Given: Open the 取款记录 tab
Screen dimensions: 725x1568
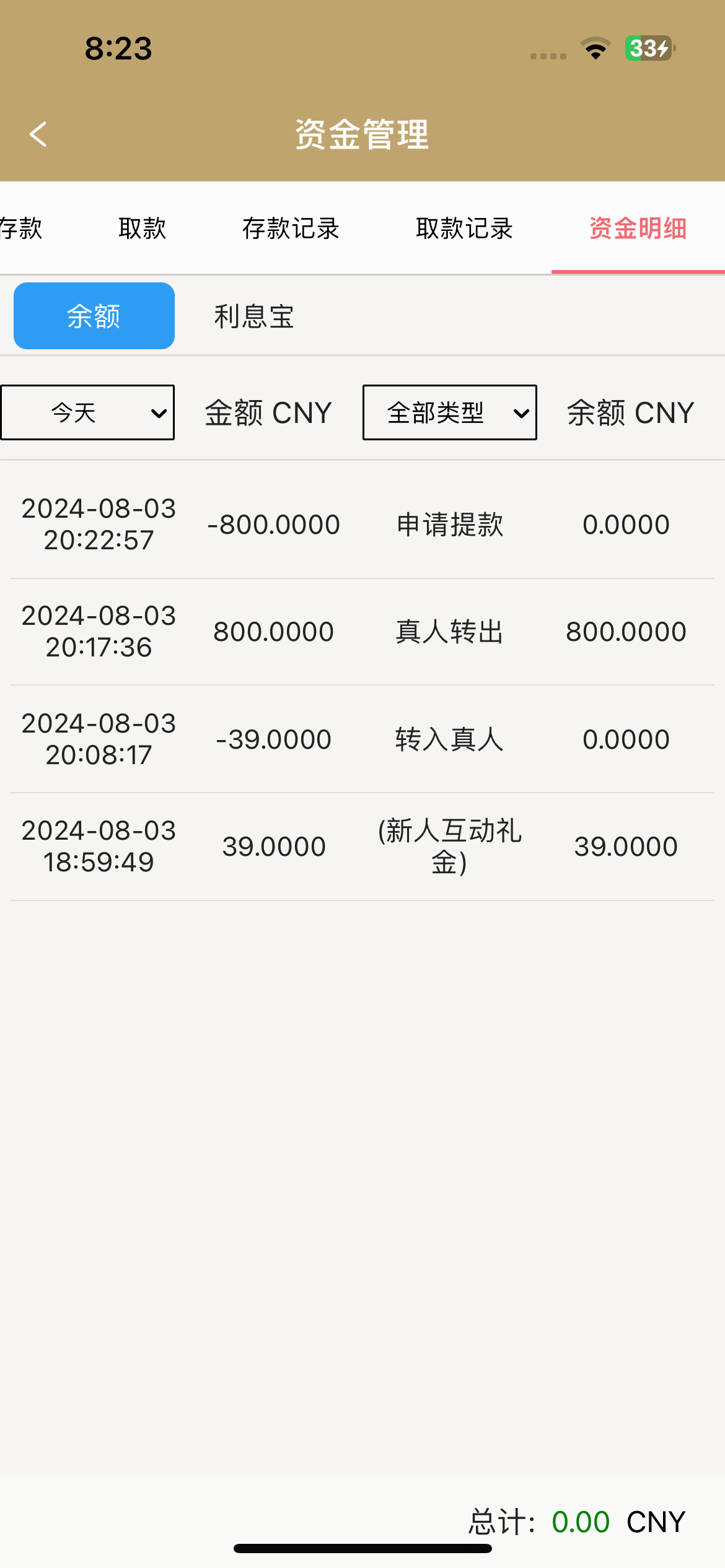Looking at the screenshot, I should (464, 229).
